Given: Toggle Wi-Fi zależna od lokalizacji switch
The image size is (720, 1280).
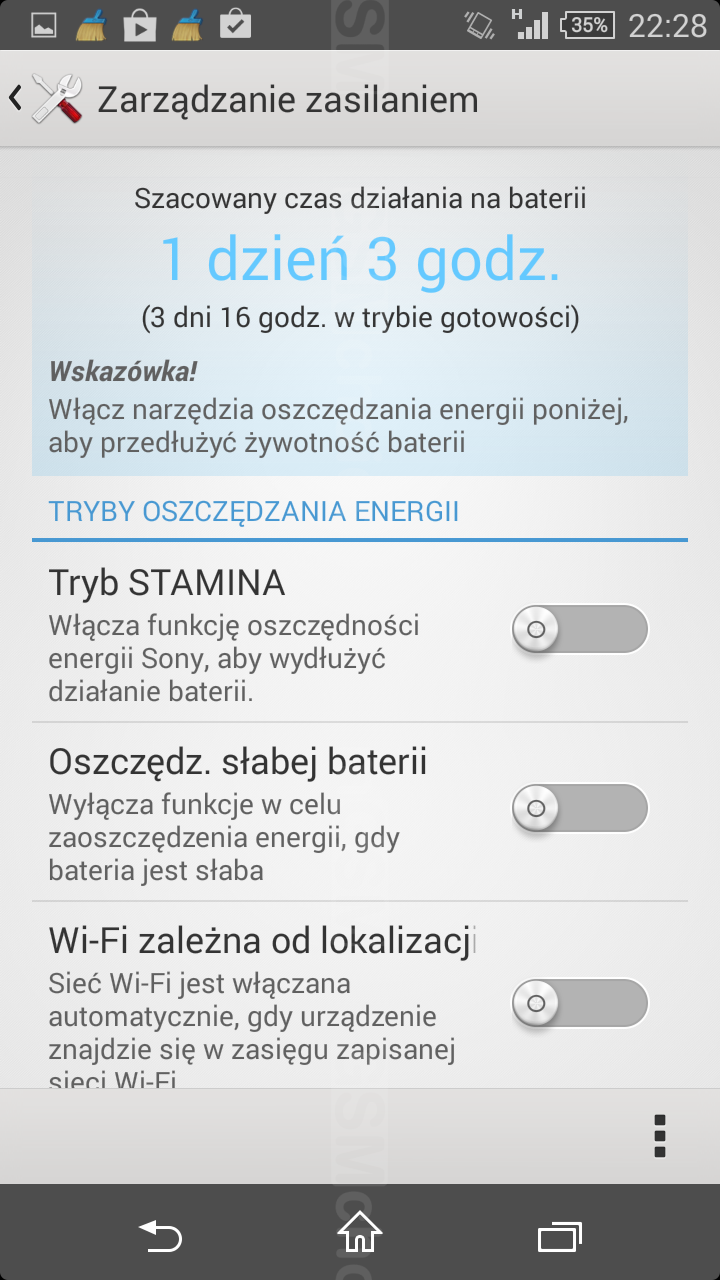Looking at the screenshot, I should click(580, 1002).
